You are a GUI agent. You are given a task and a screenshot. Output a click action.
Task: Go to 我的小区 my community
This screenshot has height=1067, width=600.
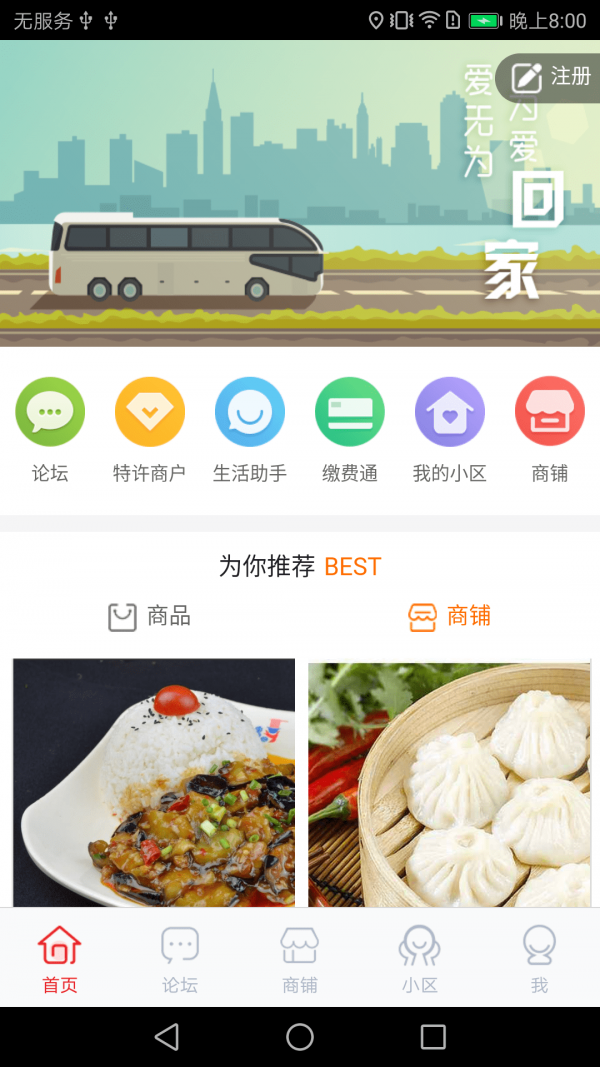pos(450,430)
